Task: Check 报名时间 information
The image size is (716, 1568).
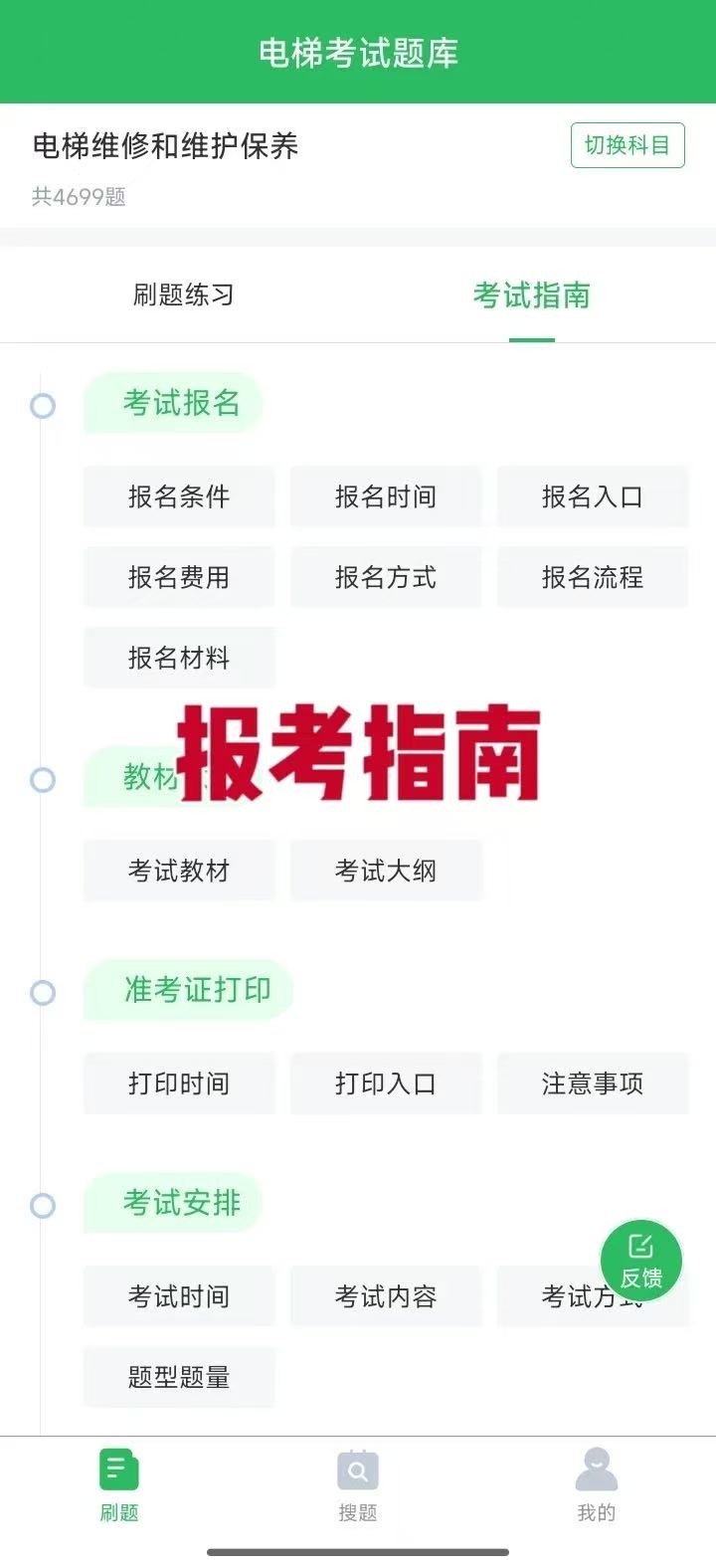Action: 386,496
